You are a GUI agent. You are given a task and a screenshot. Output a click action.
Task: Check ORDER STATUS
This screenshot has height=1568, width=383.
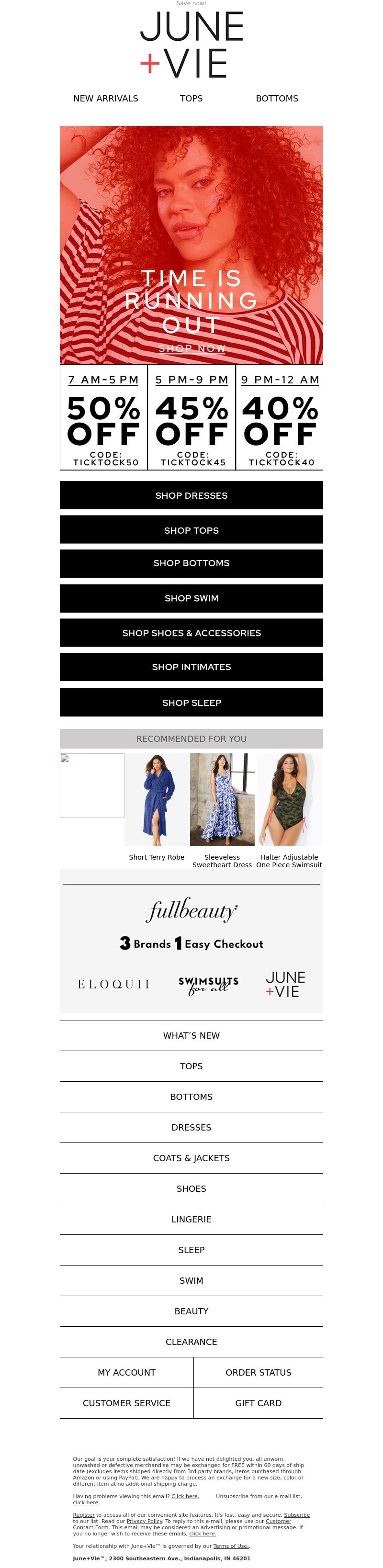click(x=258, y=1372)
